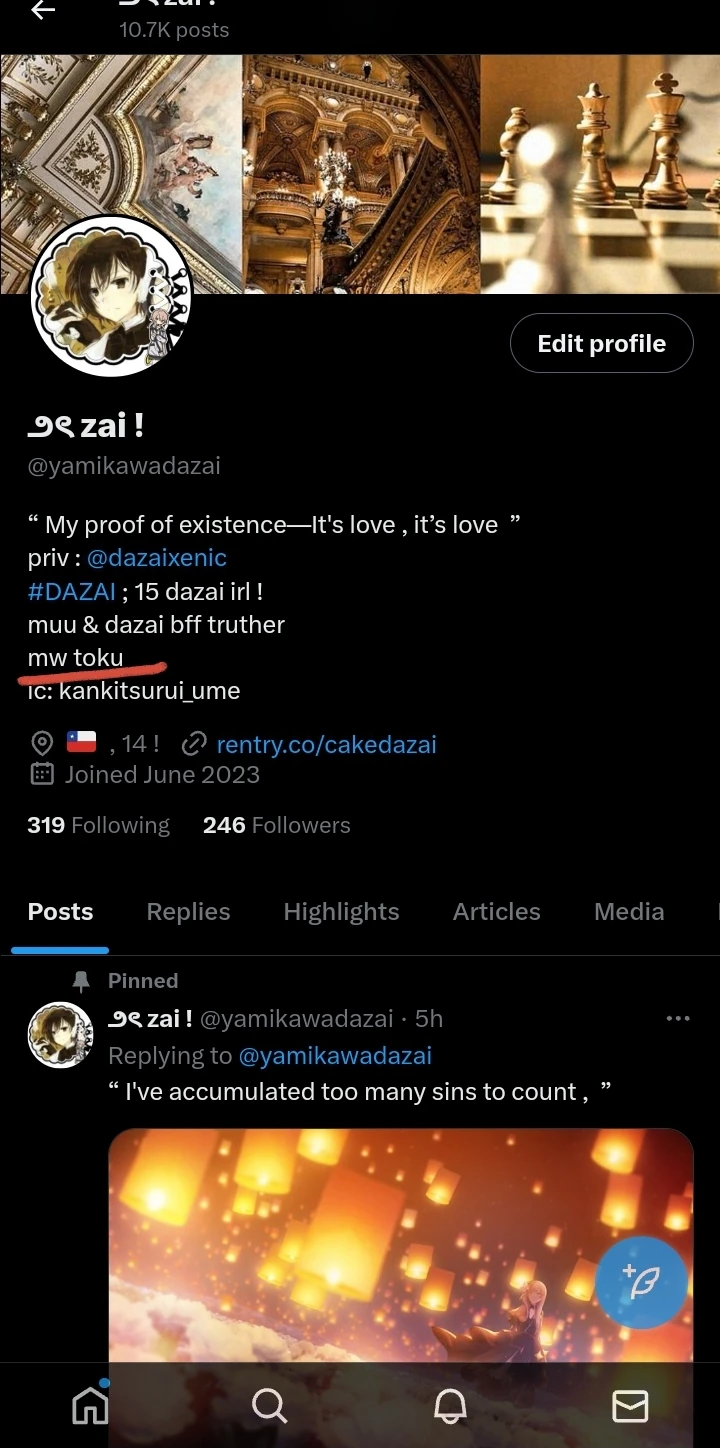
Task: Go to the Home feed
Action: pyautogui.click(x=90, y=1407)
